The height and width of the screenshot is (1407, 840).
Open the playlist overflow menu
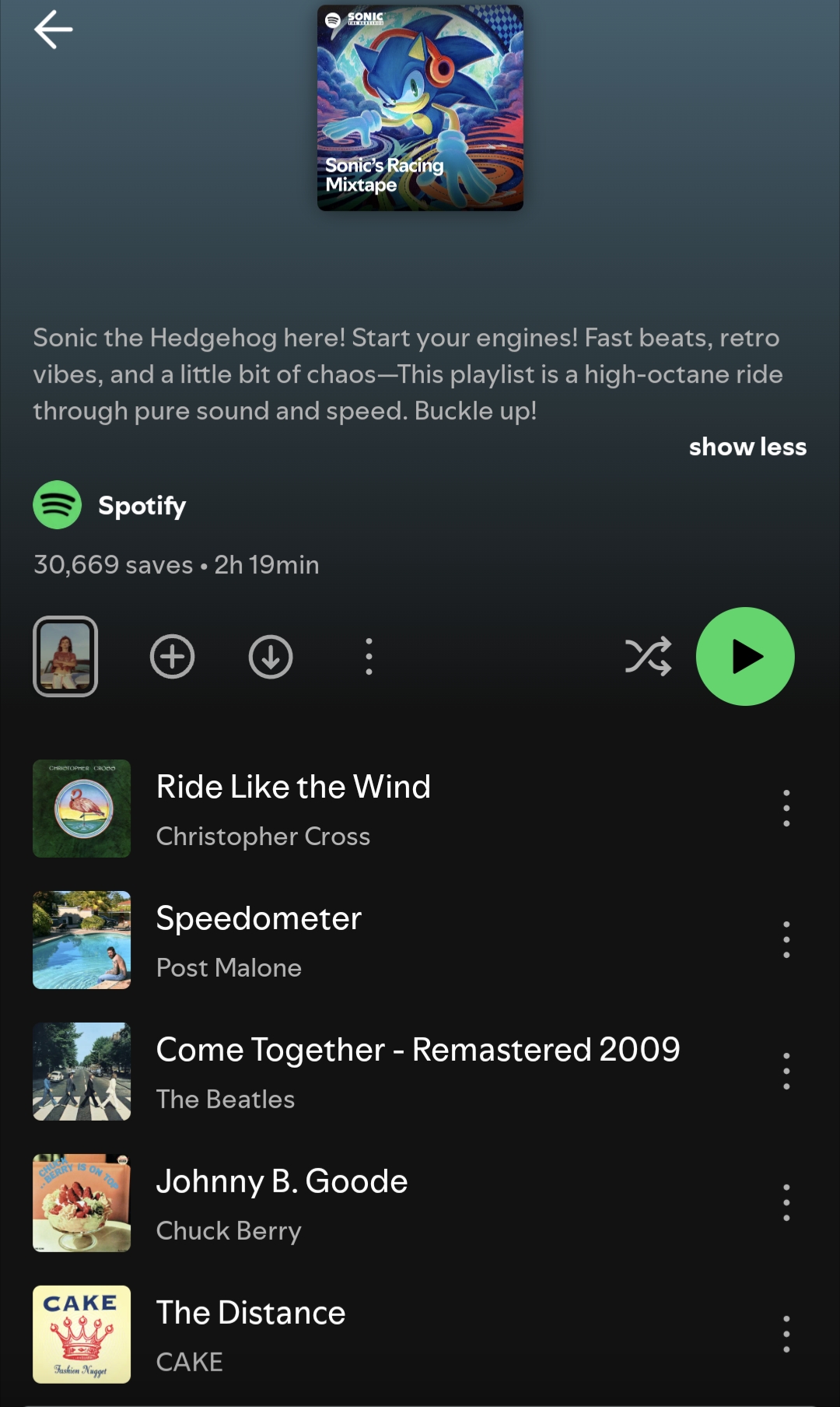369,656
